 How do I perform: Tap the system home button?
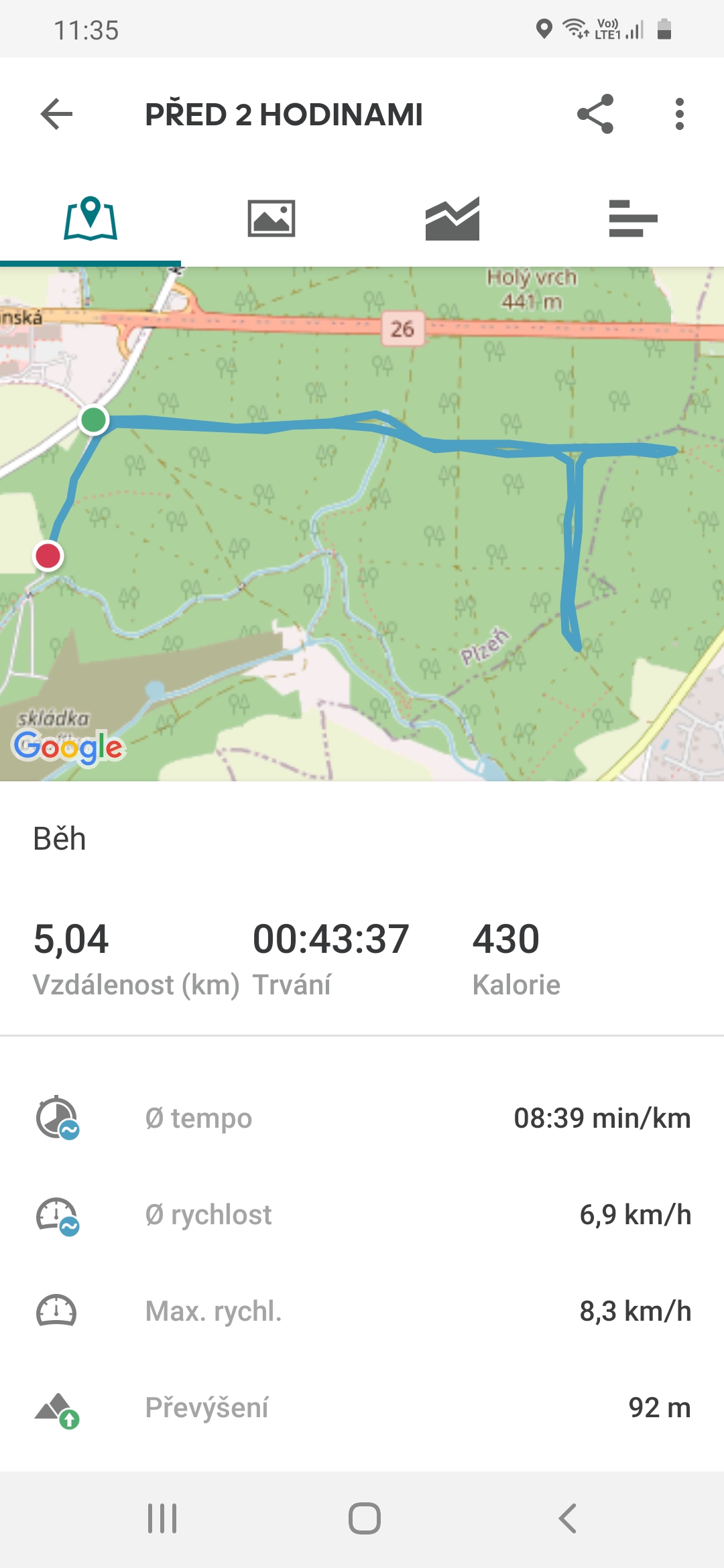point(364,1518)
